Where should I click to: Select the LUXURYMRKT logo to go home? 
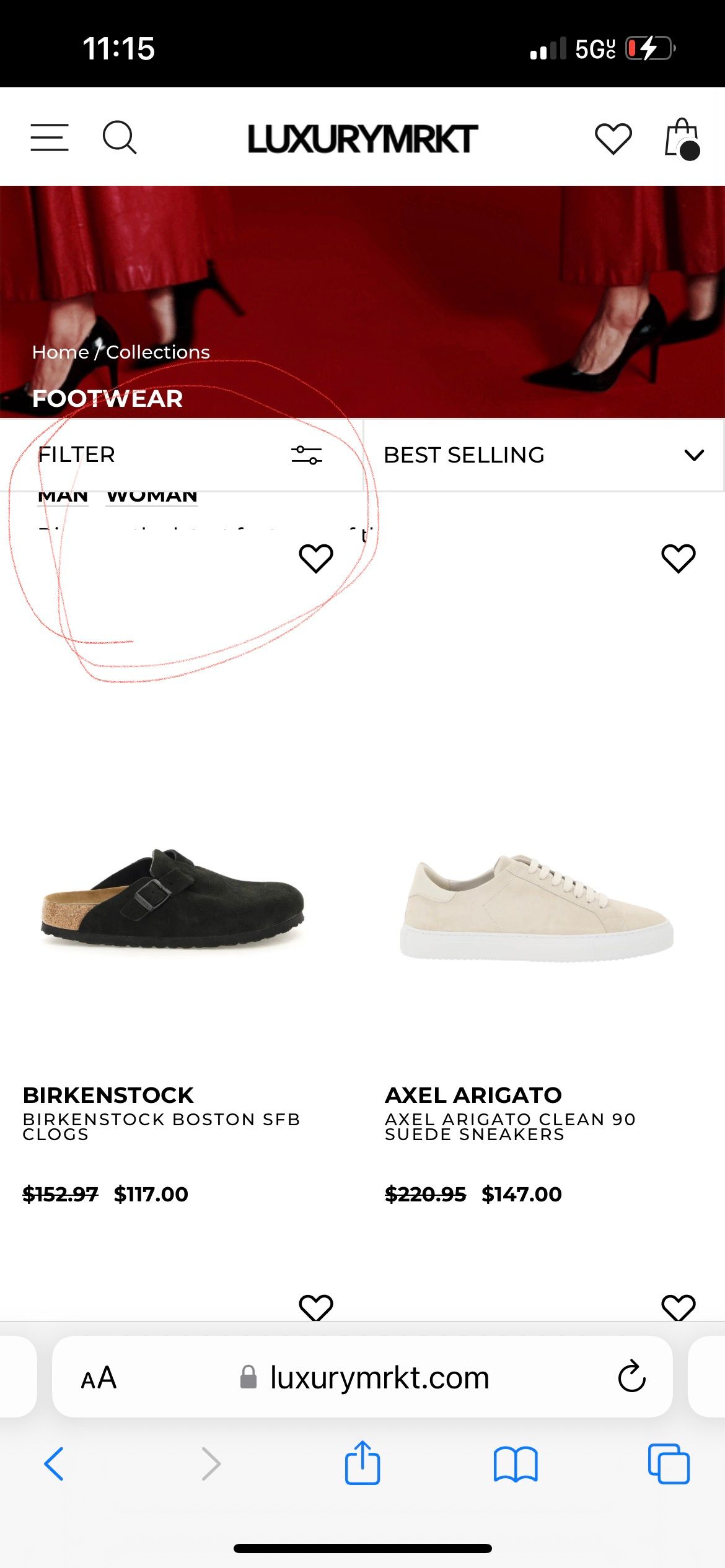point(362,139)
